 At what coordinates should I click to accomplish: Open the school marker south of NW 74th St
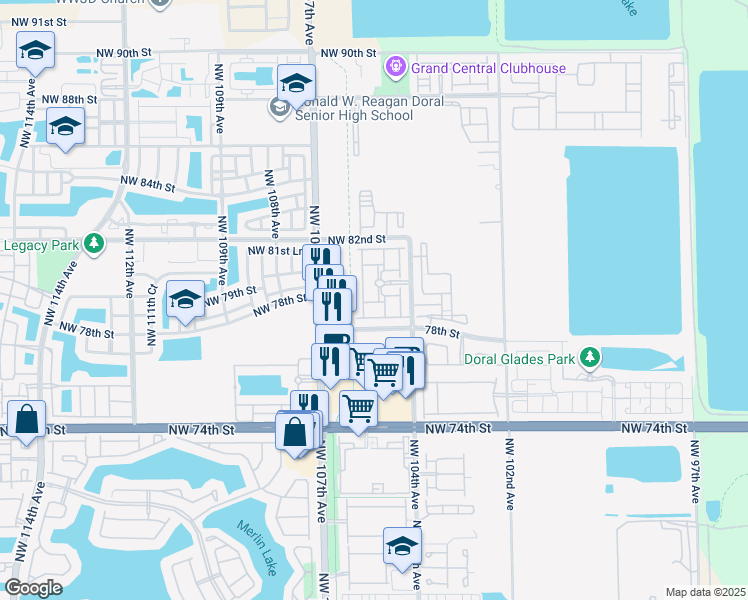(x=402, y=547)
